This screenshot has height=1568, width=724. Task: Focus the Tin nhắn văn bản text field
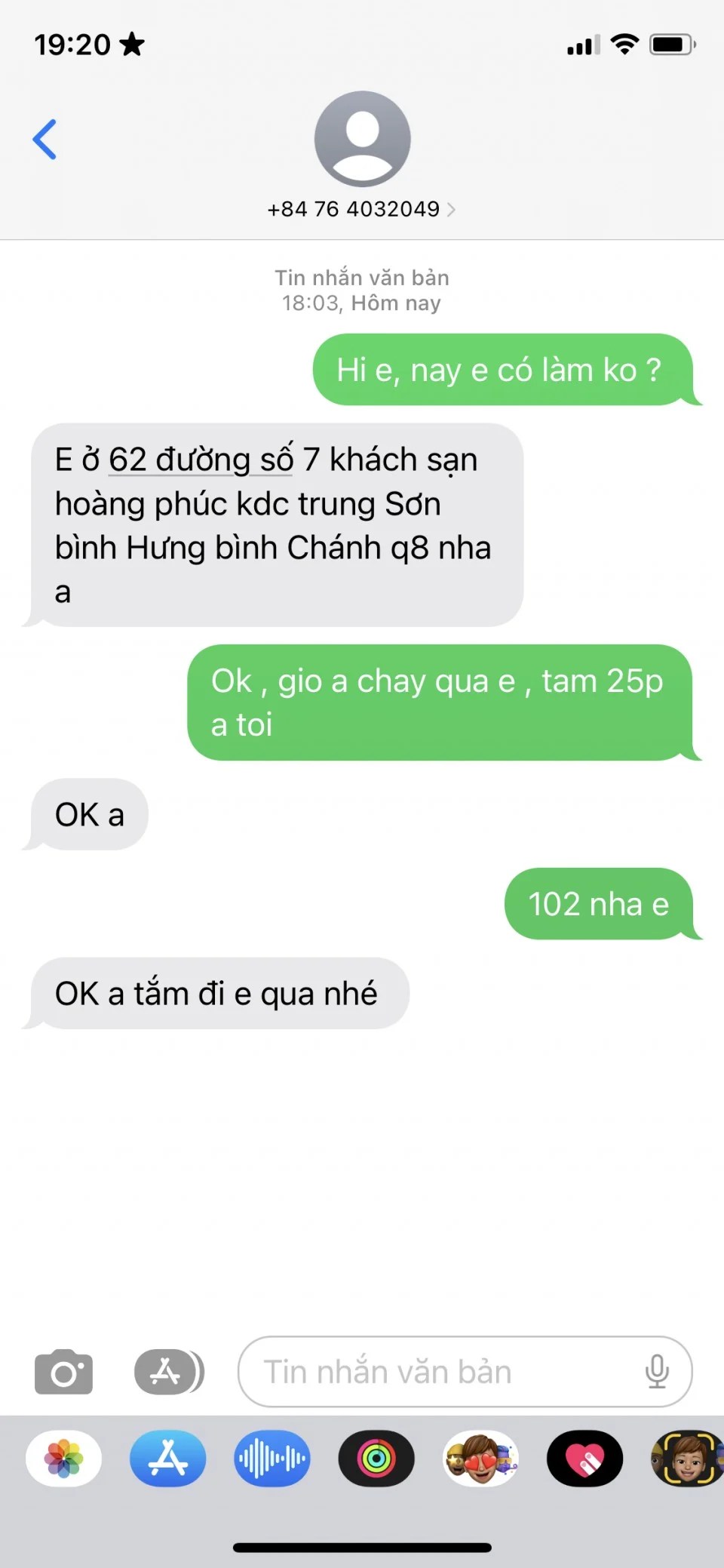click(445, 1372)
